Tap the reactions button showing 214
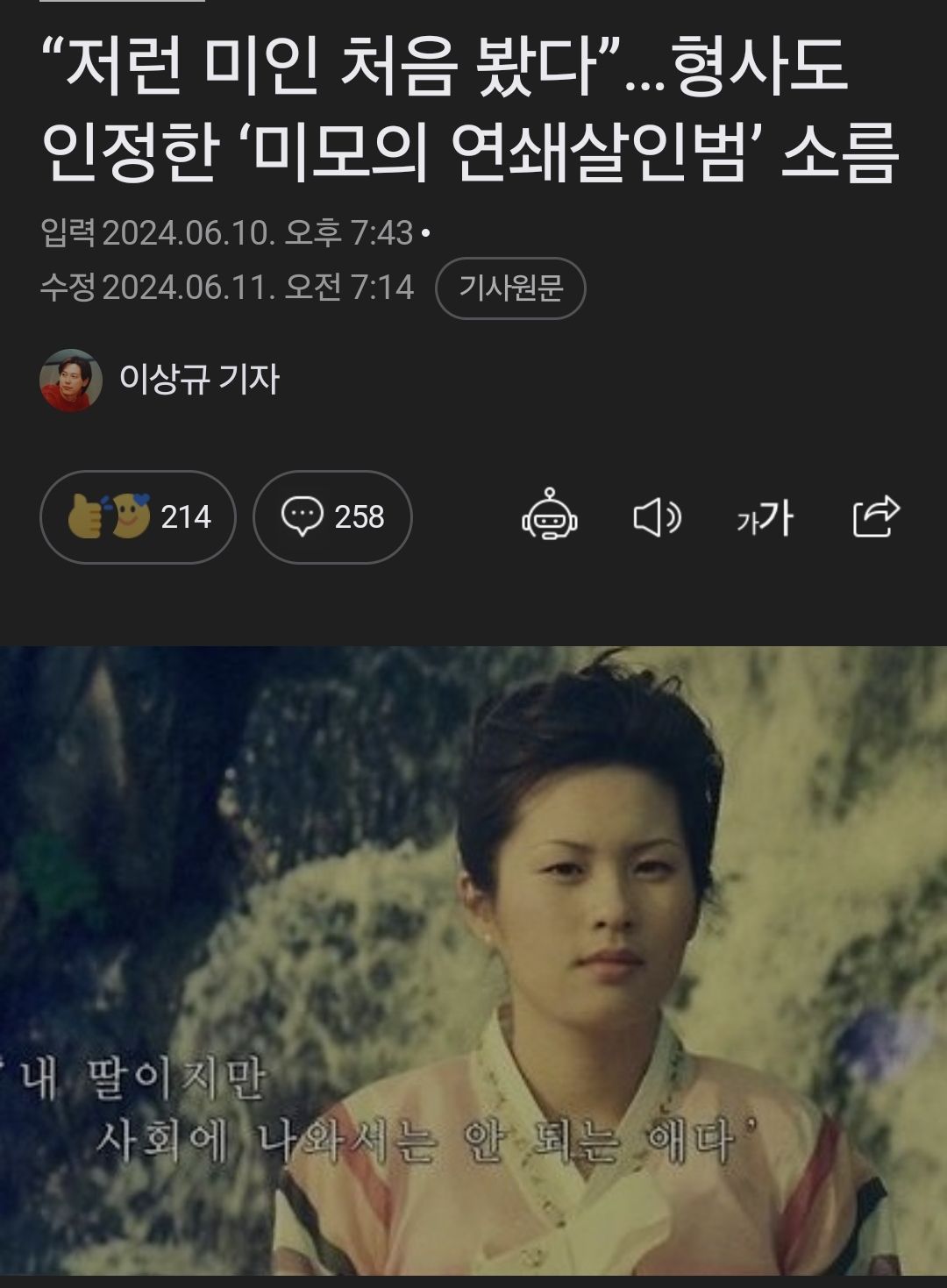947x1288 pixels. point(139,516)
